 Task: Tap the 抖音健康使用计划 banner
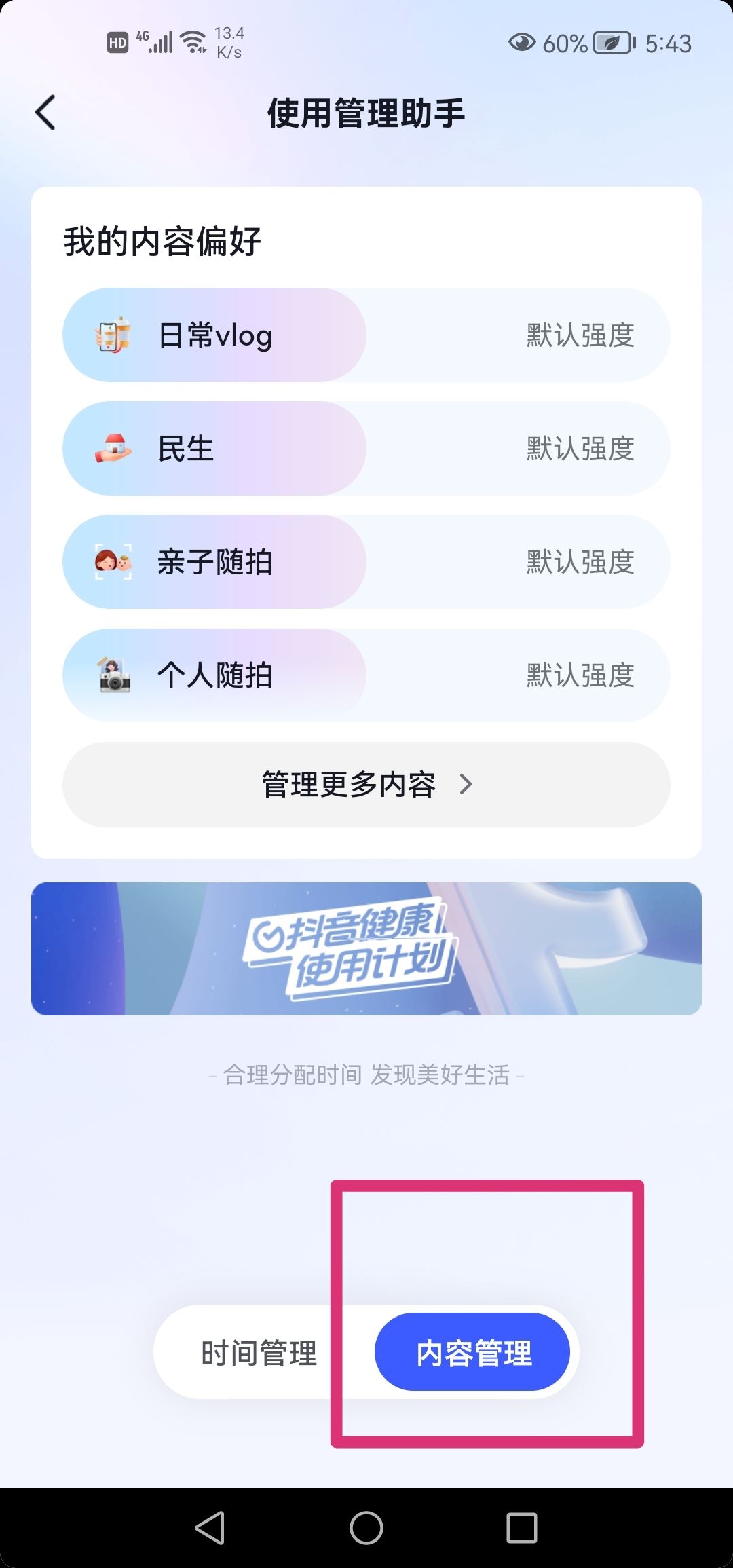(366, 948)
